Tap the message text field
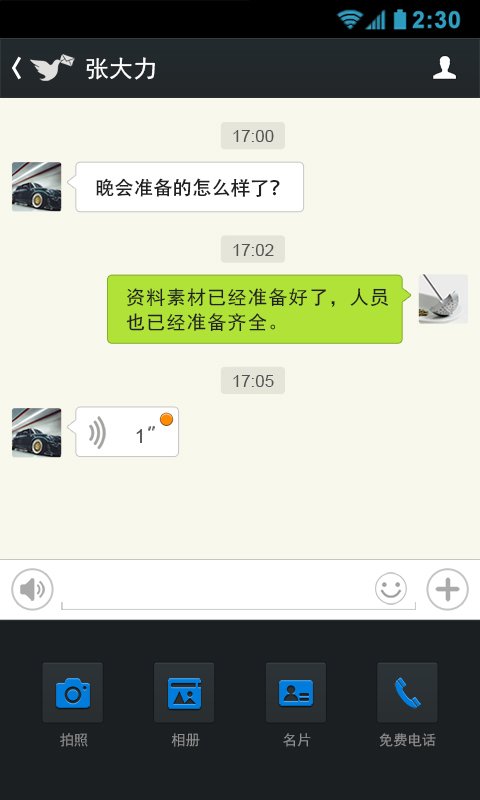Viewport: 480px width, 800px height. (218, 590)
